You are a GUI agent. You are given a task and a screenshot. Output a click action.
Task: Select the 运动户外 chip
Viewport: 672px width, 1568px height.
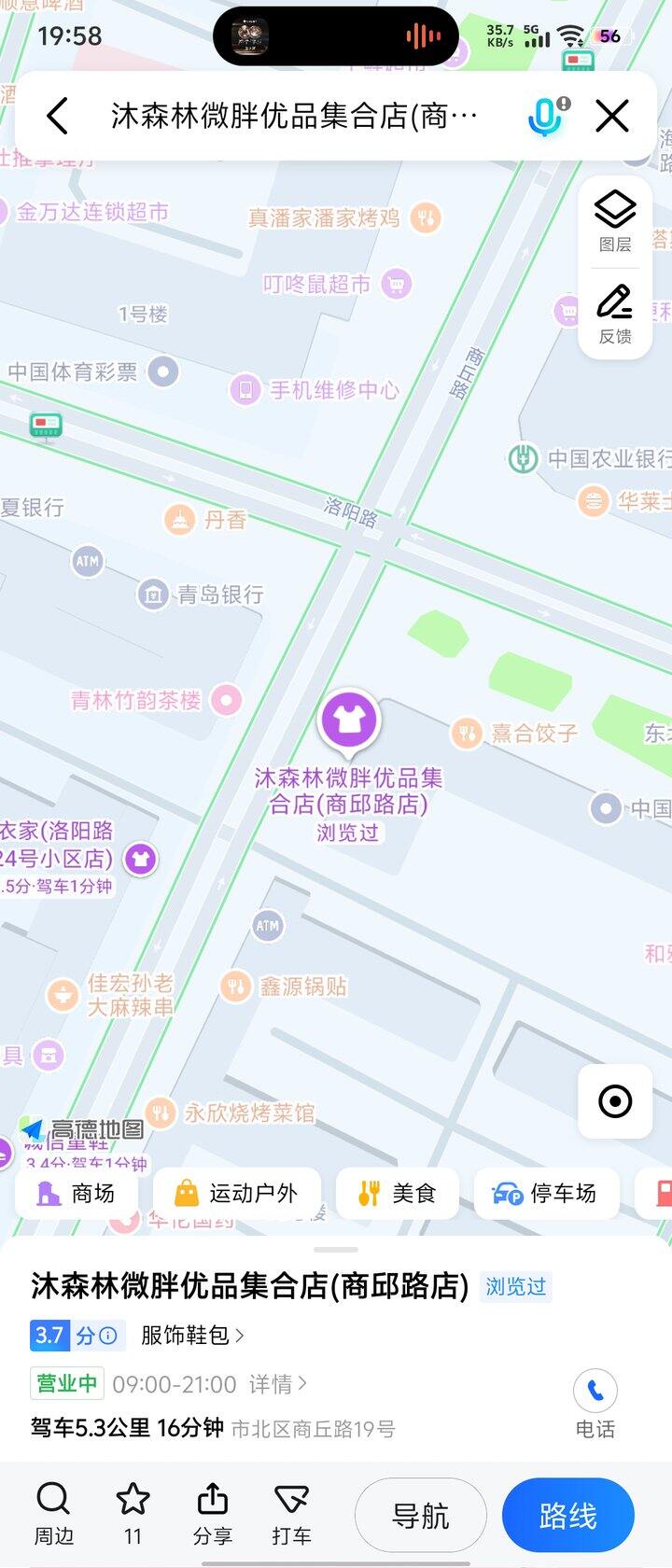(x=237, y=1193)
